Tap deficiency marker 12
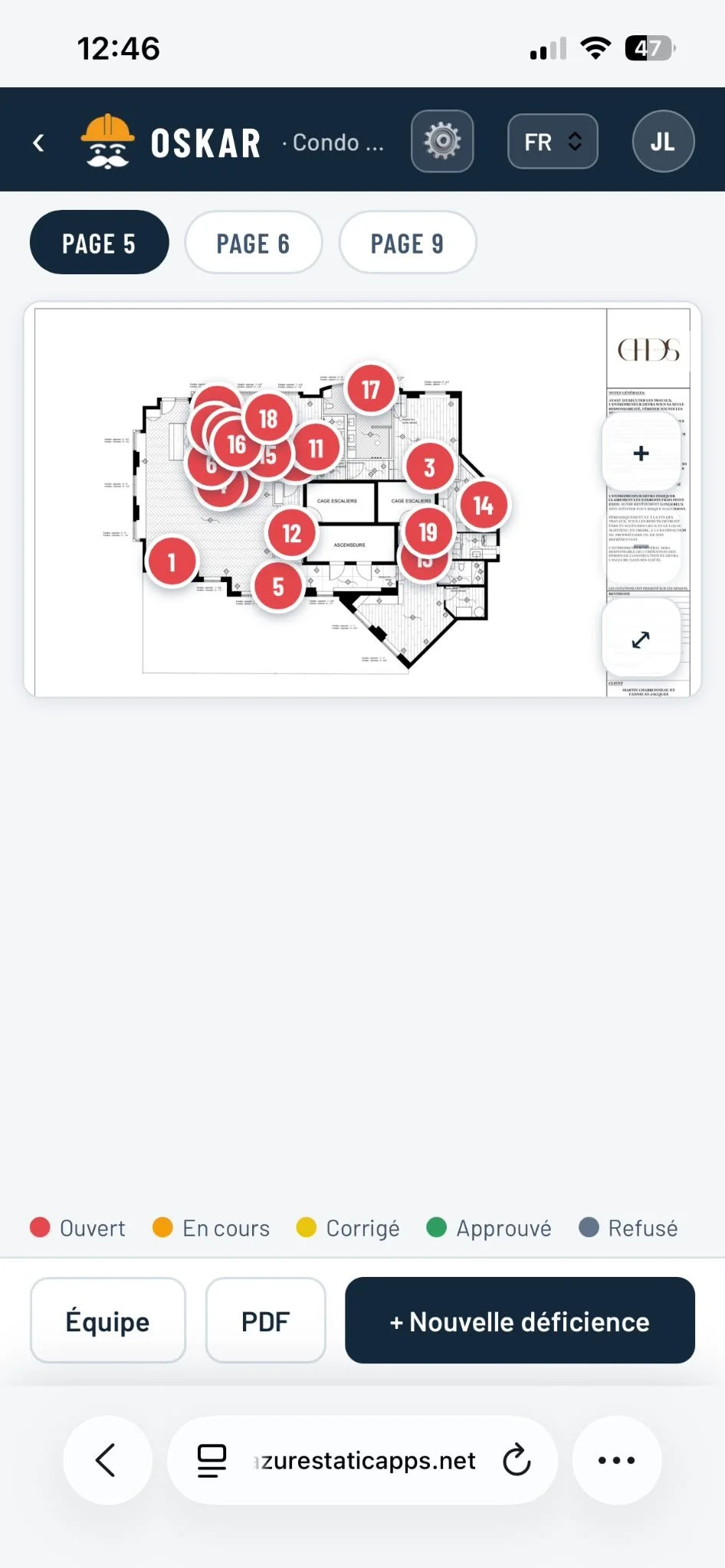Image resolution: width=725 pixels, height=1568 pixels. (x=291, y=532)
